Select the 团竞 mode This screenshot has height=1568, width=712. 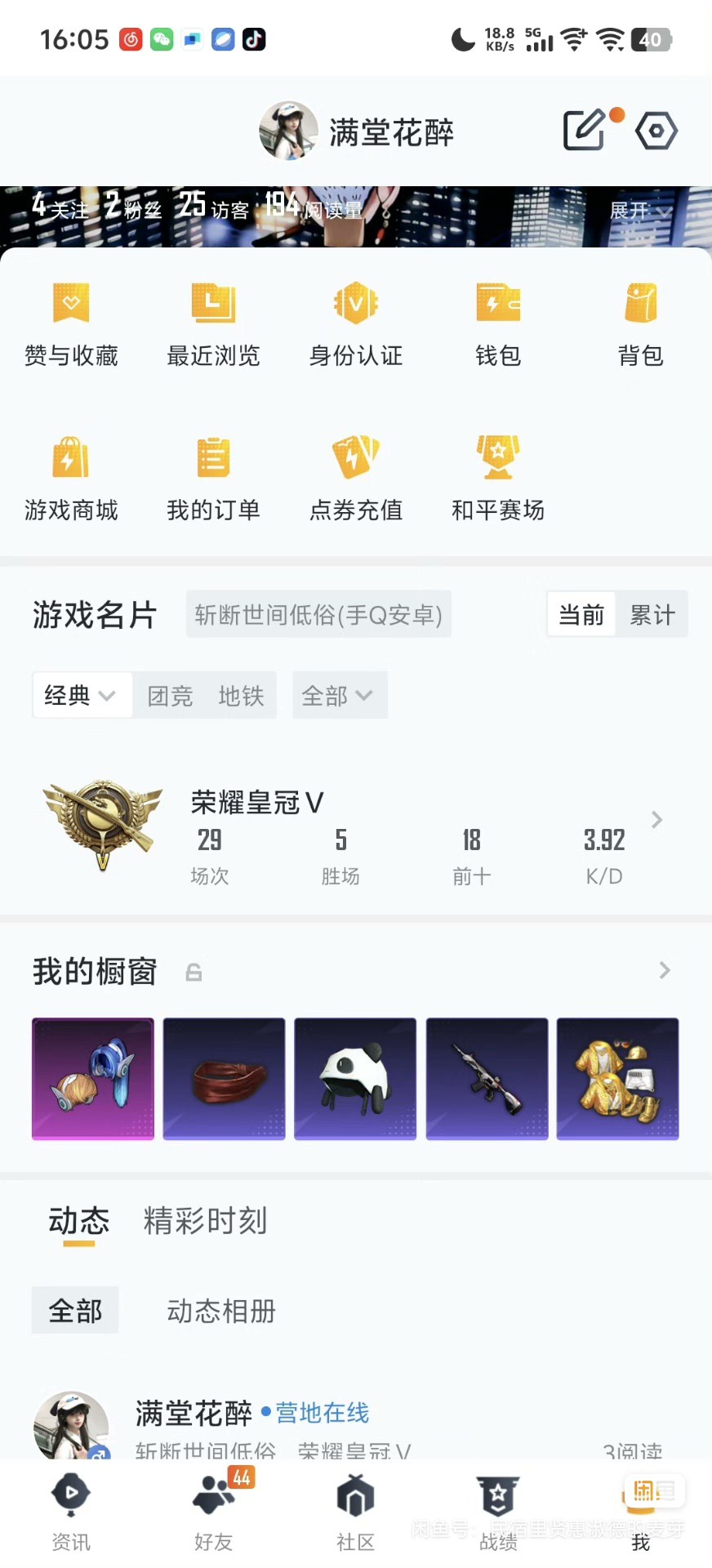pos(170,696)
